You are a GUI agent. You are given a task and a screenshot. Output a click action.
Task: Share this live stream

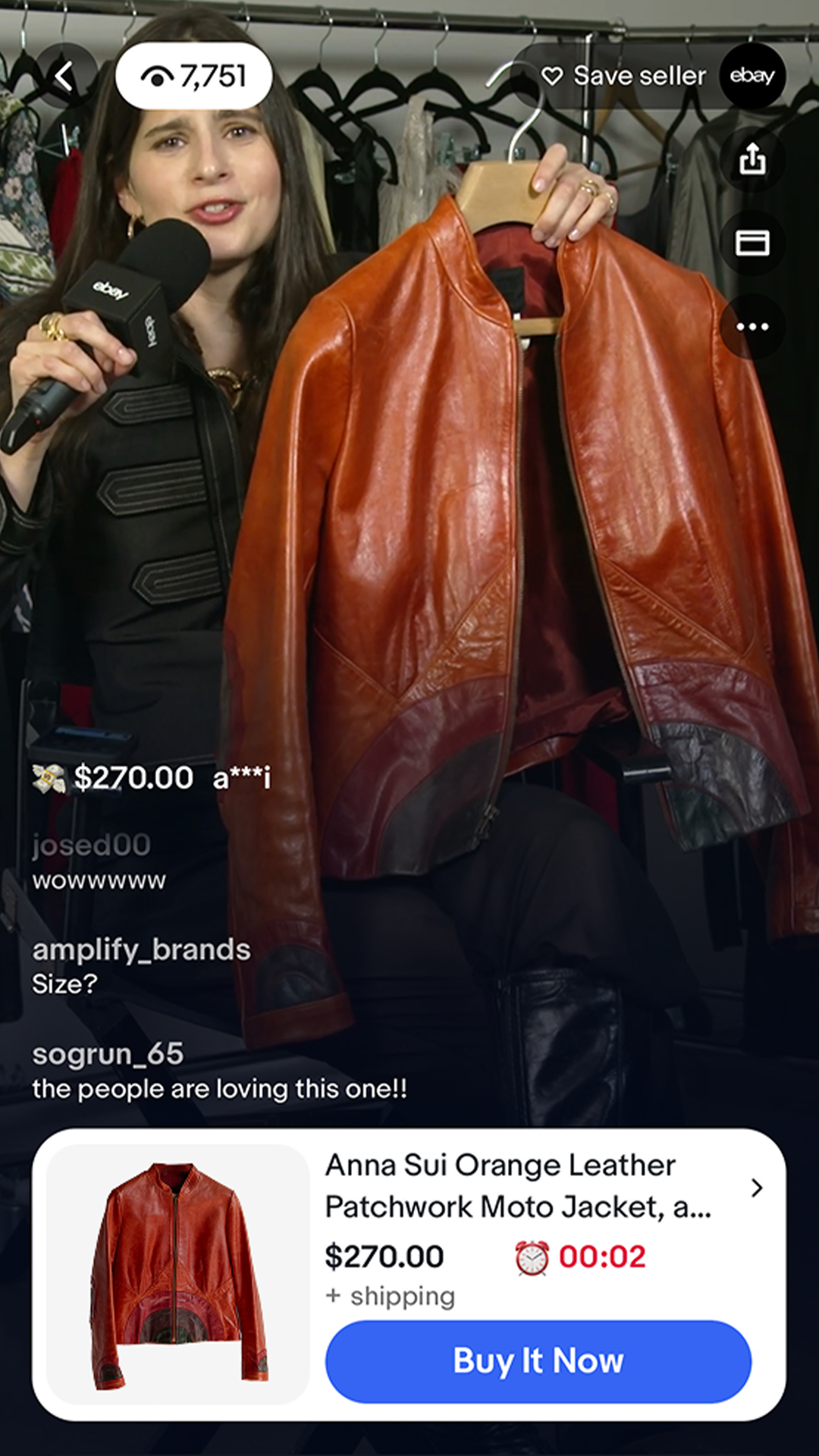click(752, 159)
